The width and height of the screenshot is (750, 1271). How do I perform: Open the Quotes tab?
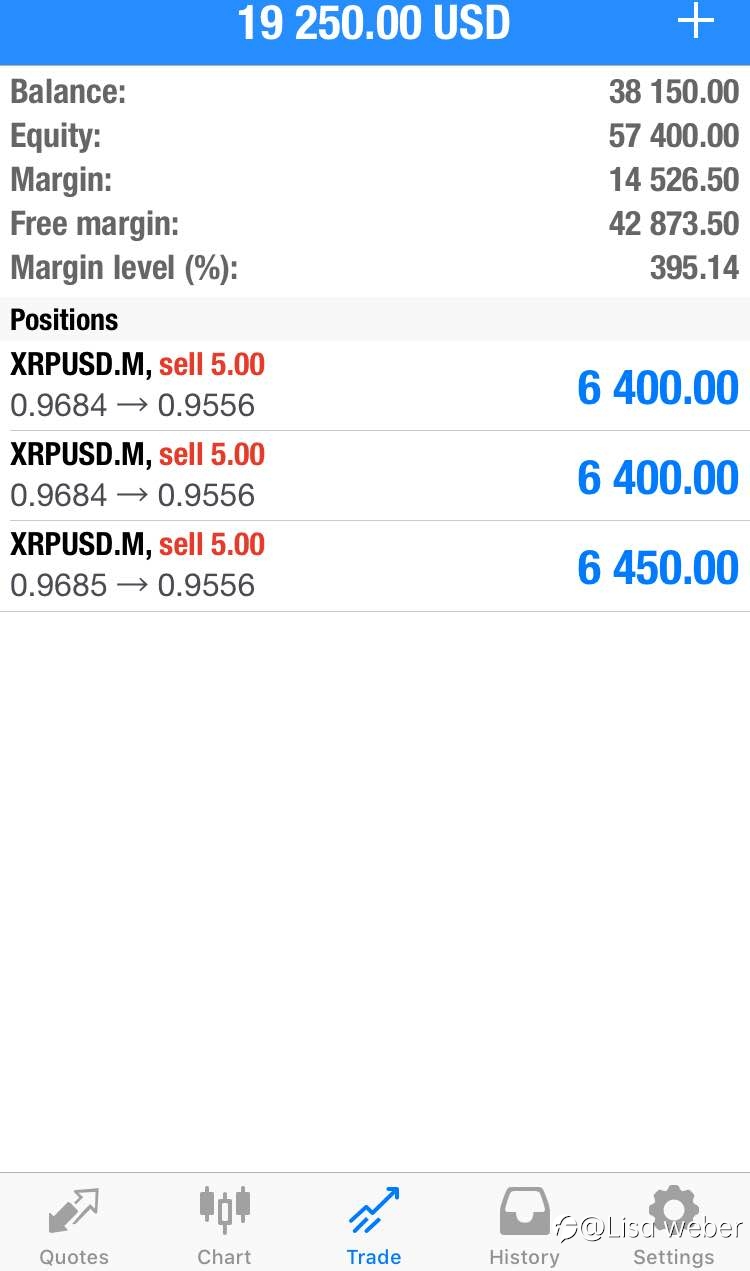74,1226
